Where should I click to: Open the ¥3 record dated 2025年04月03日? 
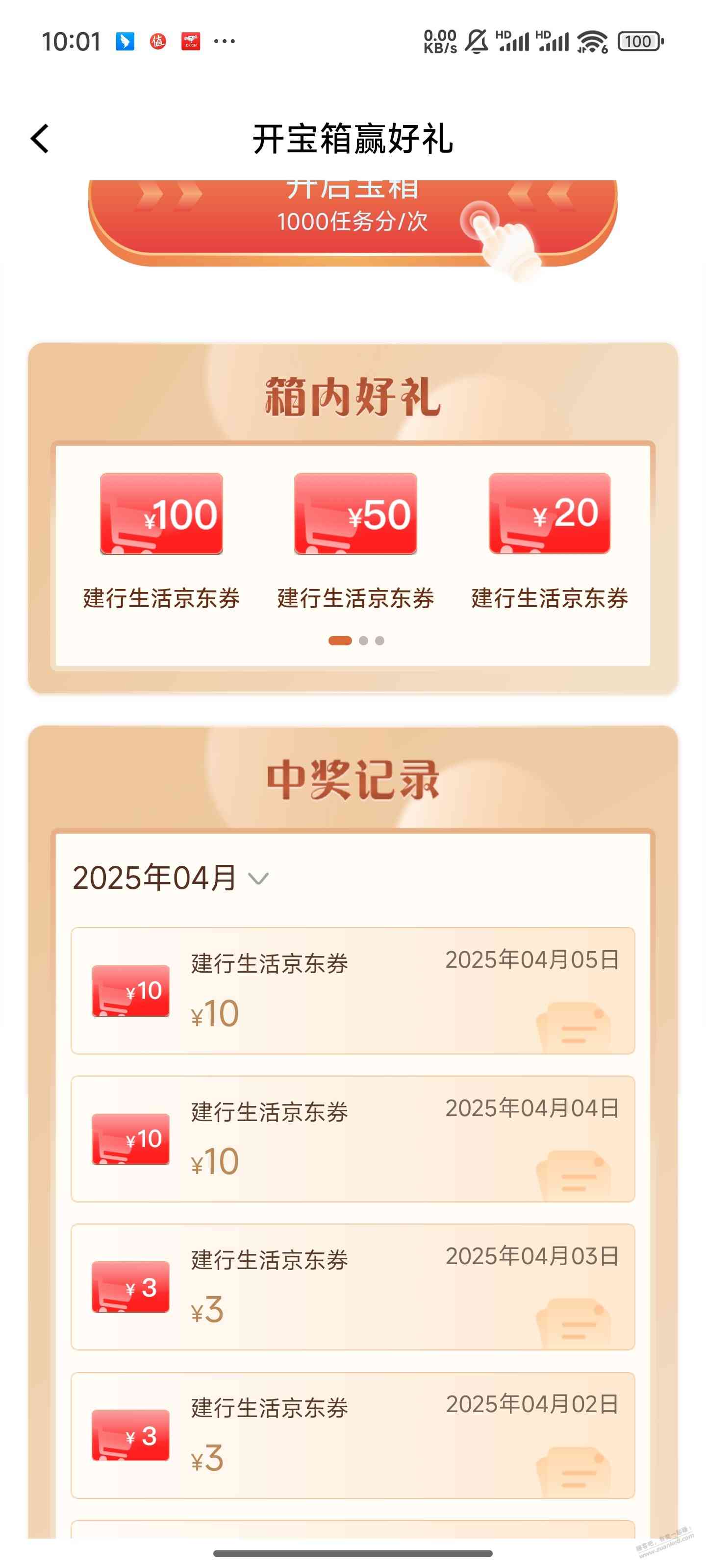pyautogui.click(x=352, y=1286)
